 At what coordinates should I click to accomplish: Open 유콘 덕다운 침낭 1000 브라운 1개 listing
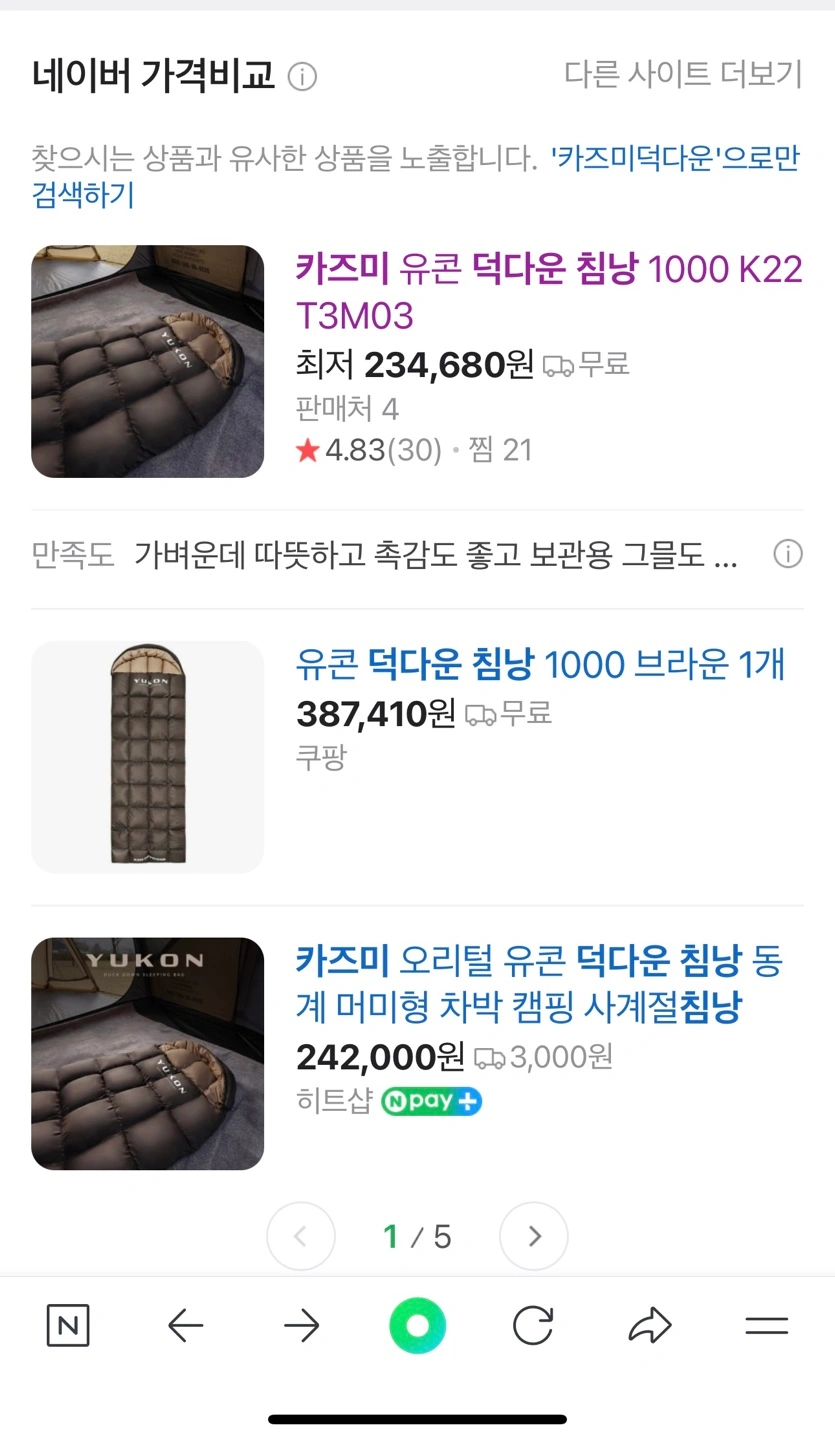point(540,664)
